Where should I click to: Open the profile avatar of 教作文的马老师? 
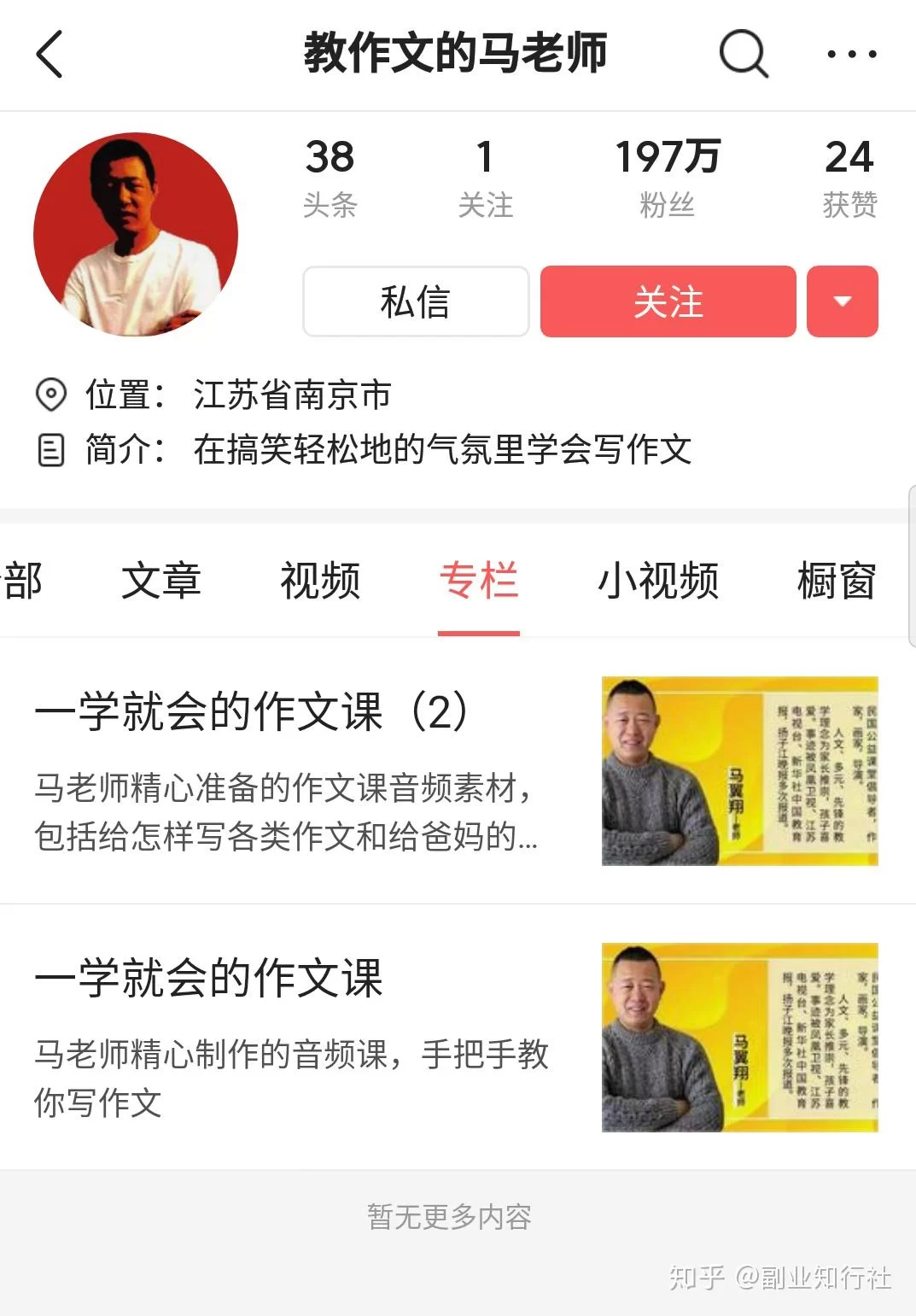[x=136, y=234]
